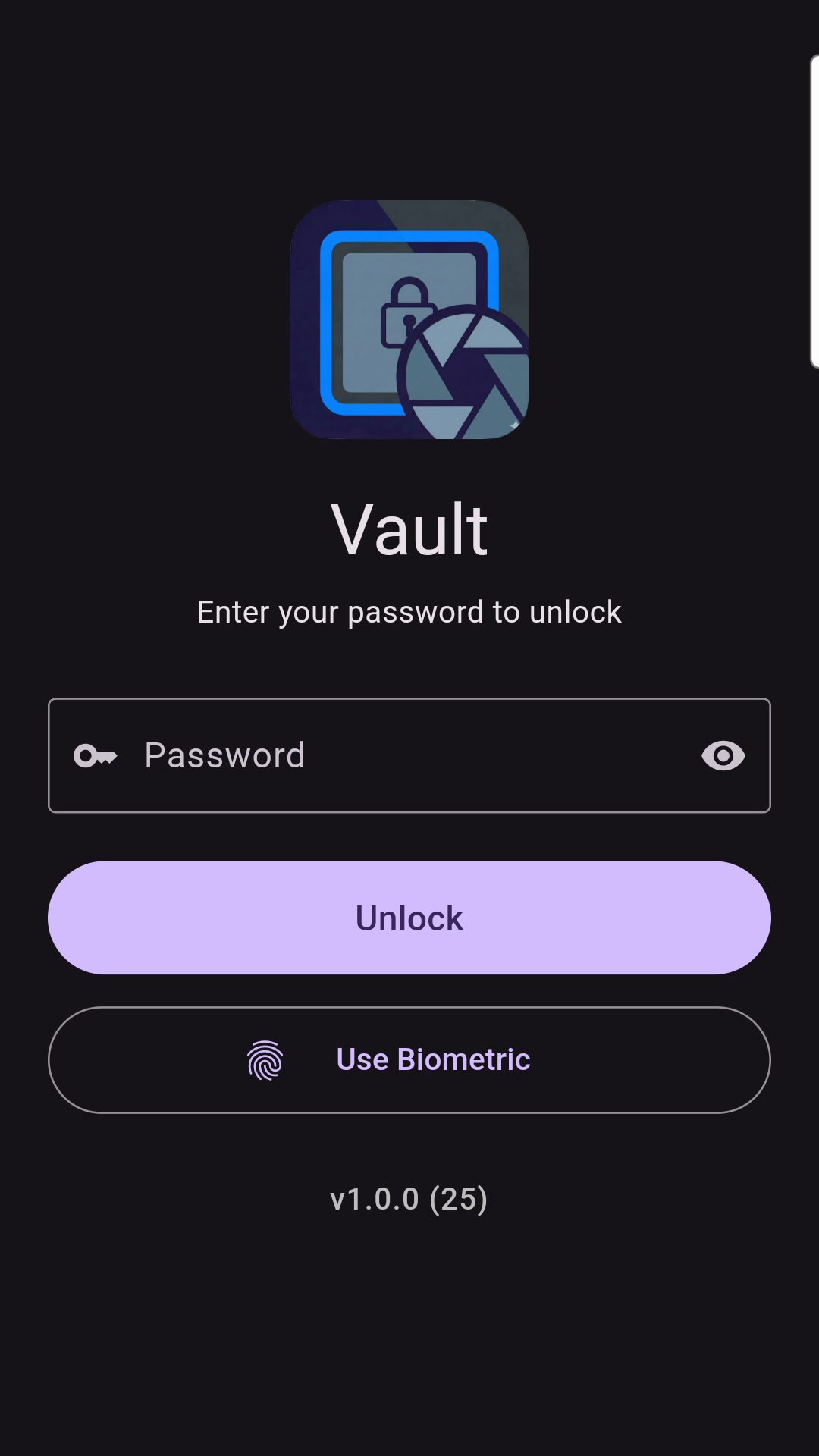Click the Enter your password prompt text
Screen dimensions: 819x1456
[409, 612]
